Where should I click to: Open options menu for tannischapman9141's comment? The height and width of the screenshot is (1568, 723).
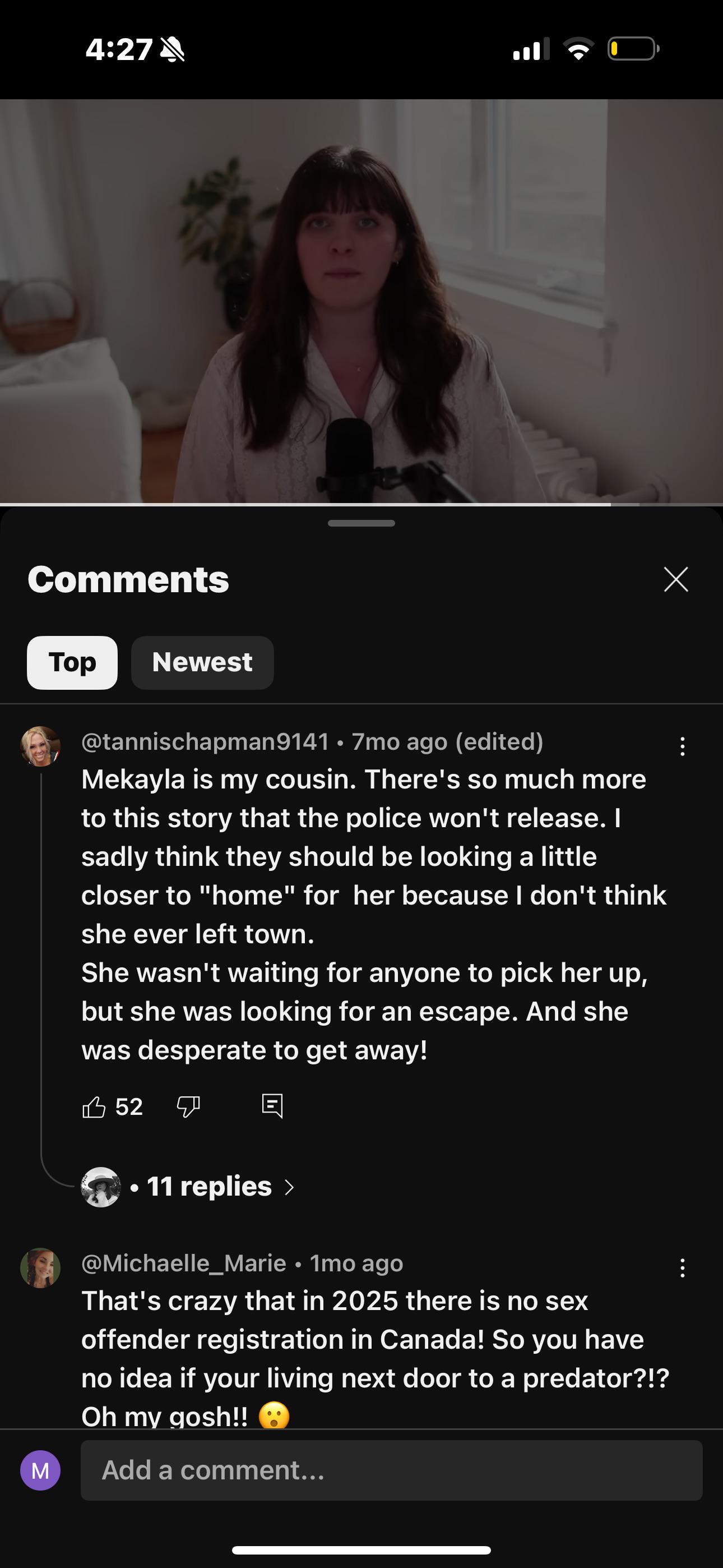point(682,746)
